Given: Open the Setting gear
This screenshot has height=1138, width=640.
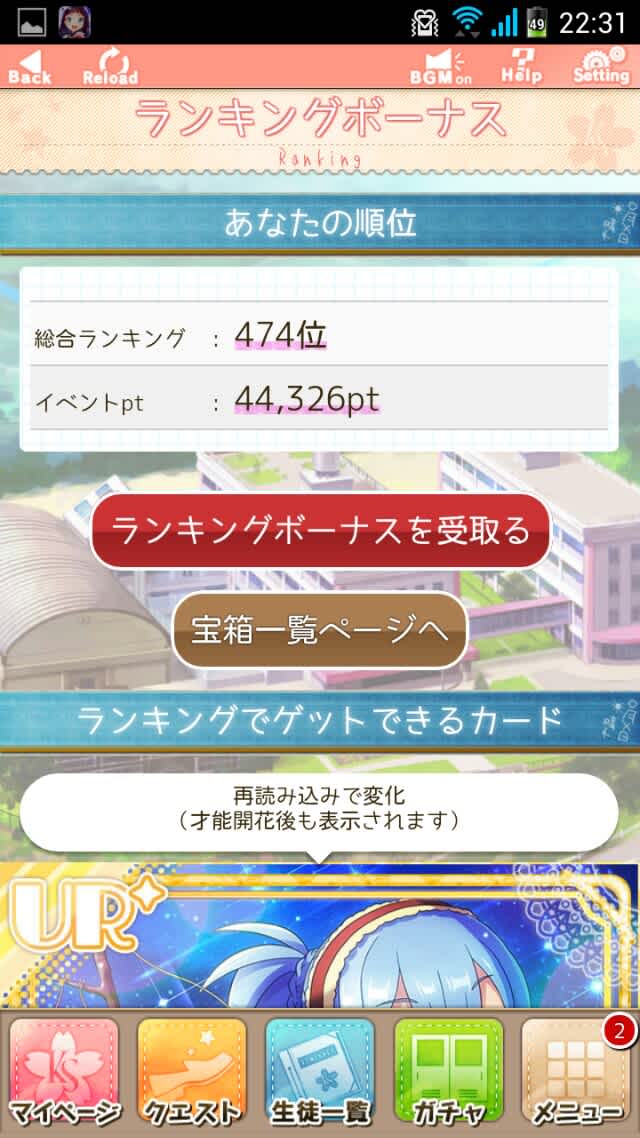Looking at the screenshot, I should tap(601, 66).
